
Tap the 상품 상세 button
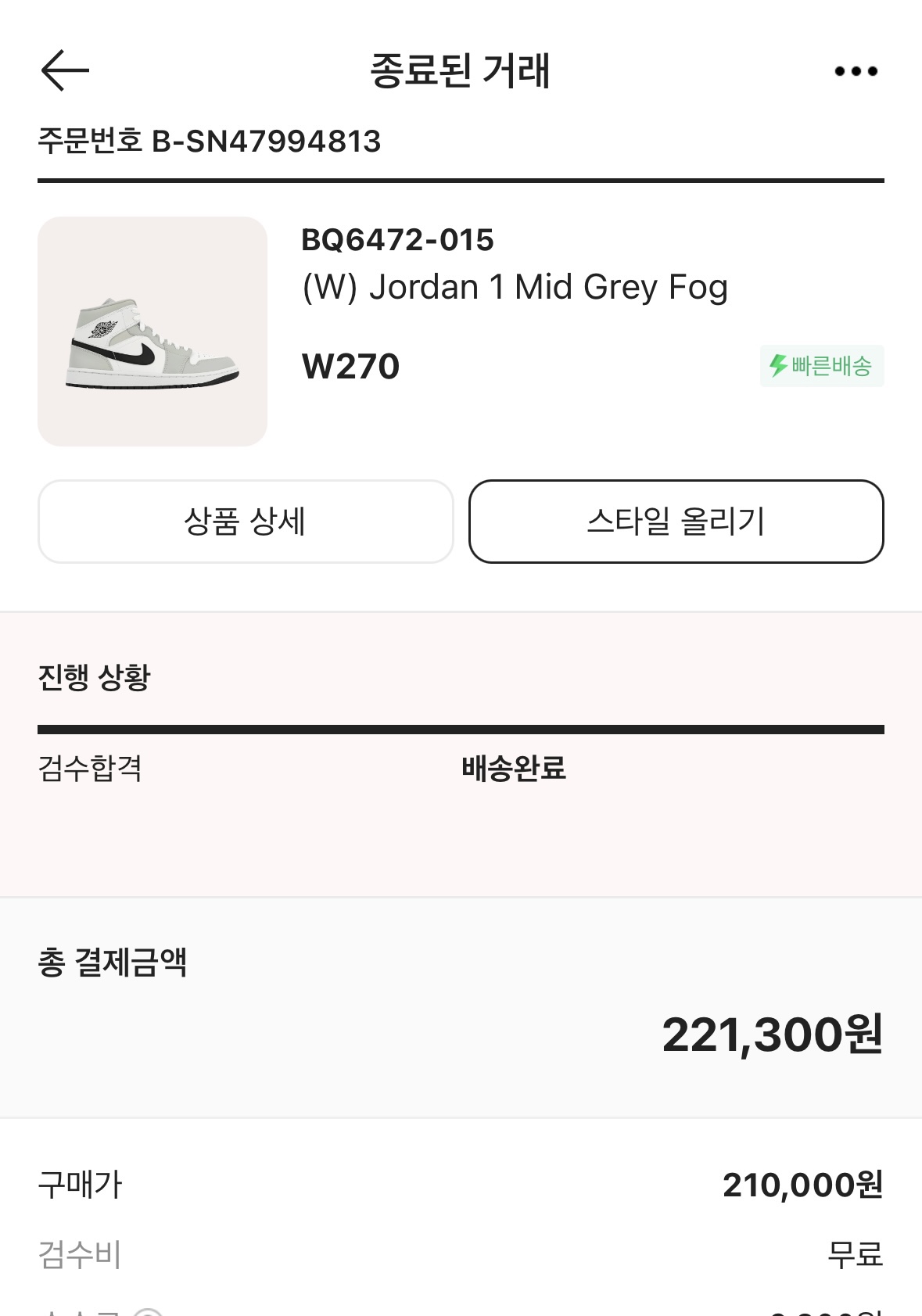[x=246, y=522]
